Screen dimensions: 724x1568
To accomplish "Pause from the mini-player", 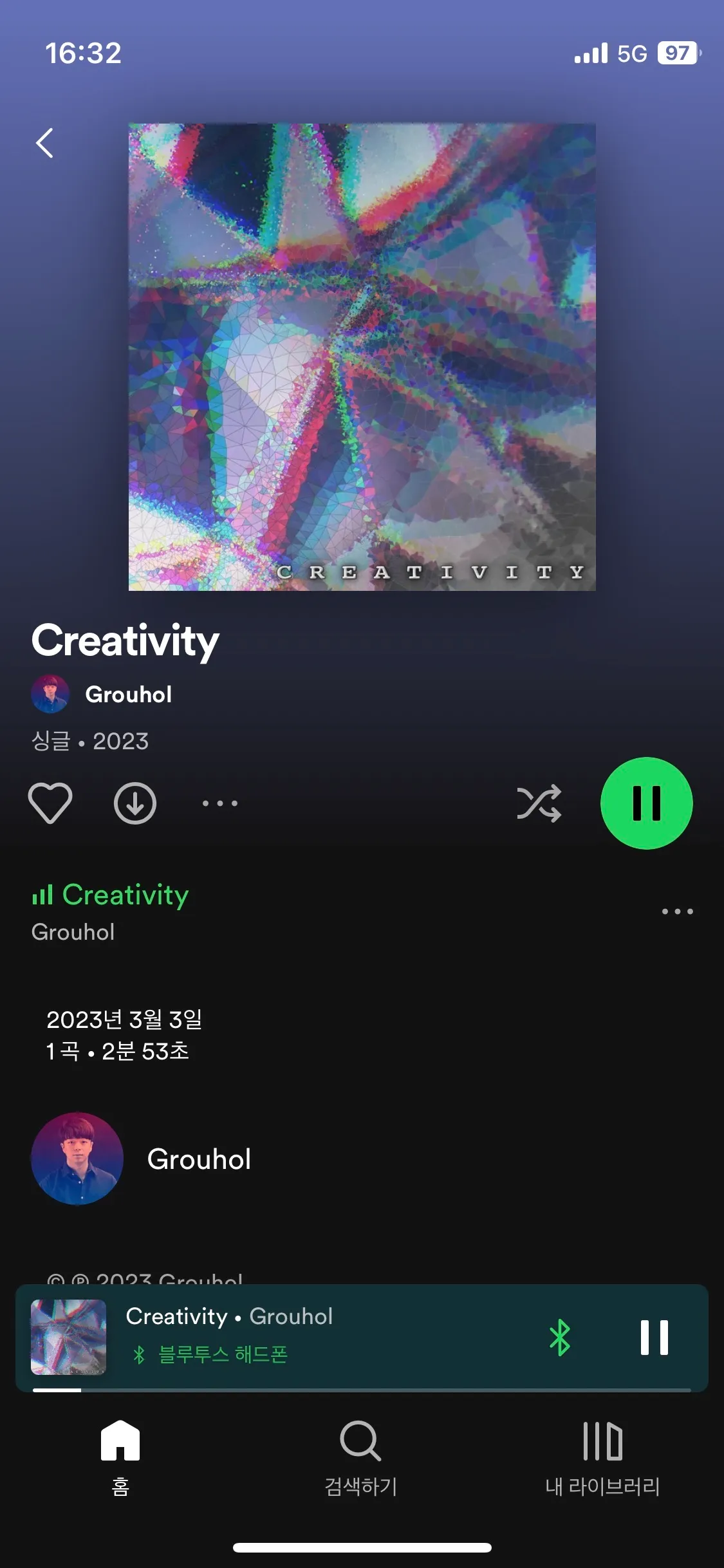I will (654, 1338).
